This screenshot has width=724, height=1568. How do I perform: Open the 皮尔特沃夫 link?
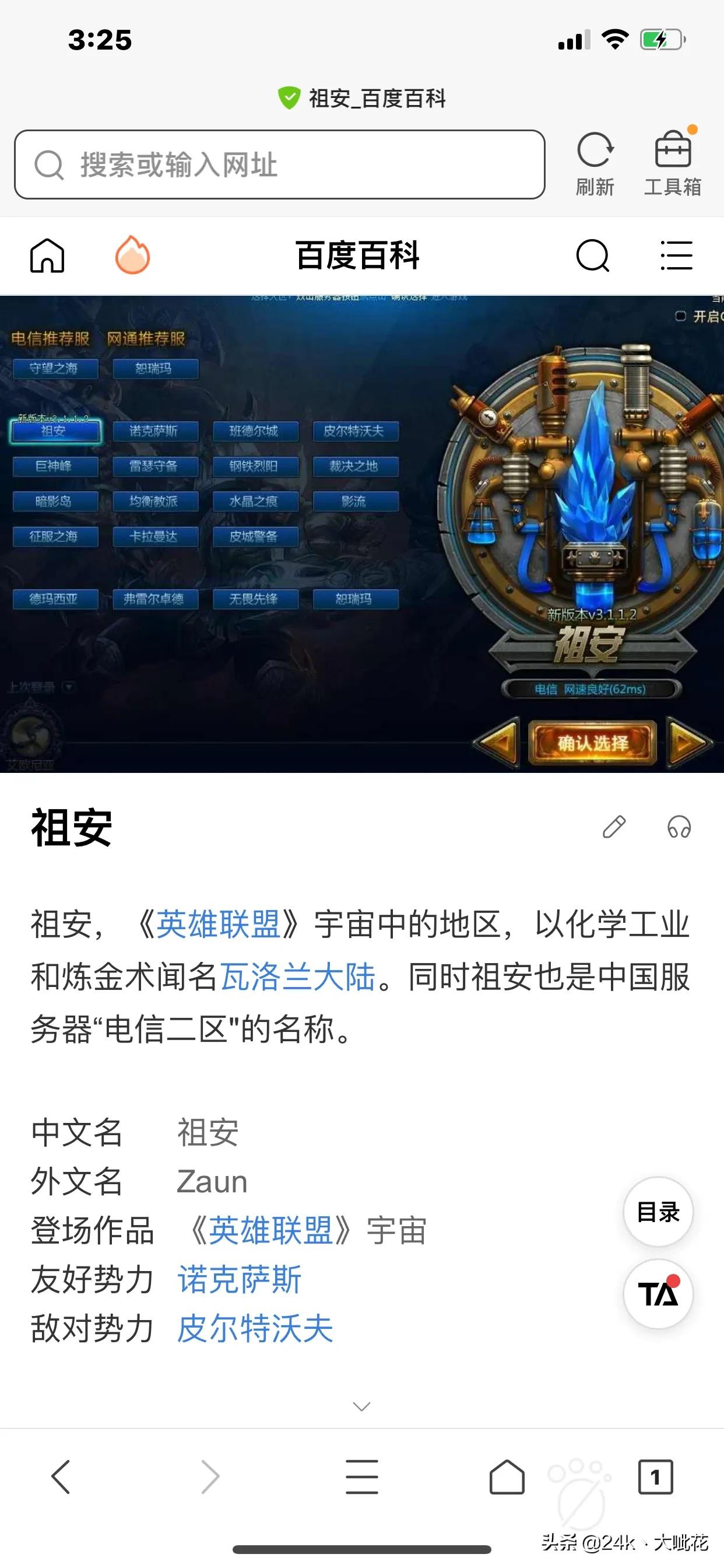(x=255, y=1328)
